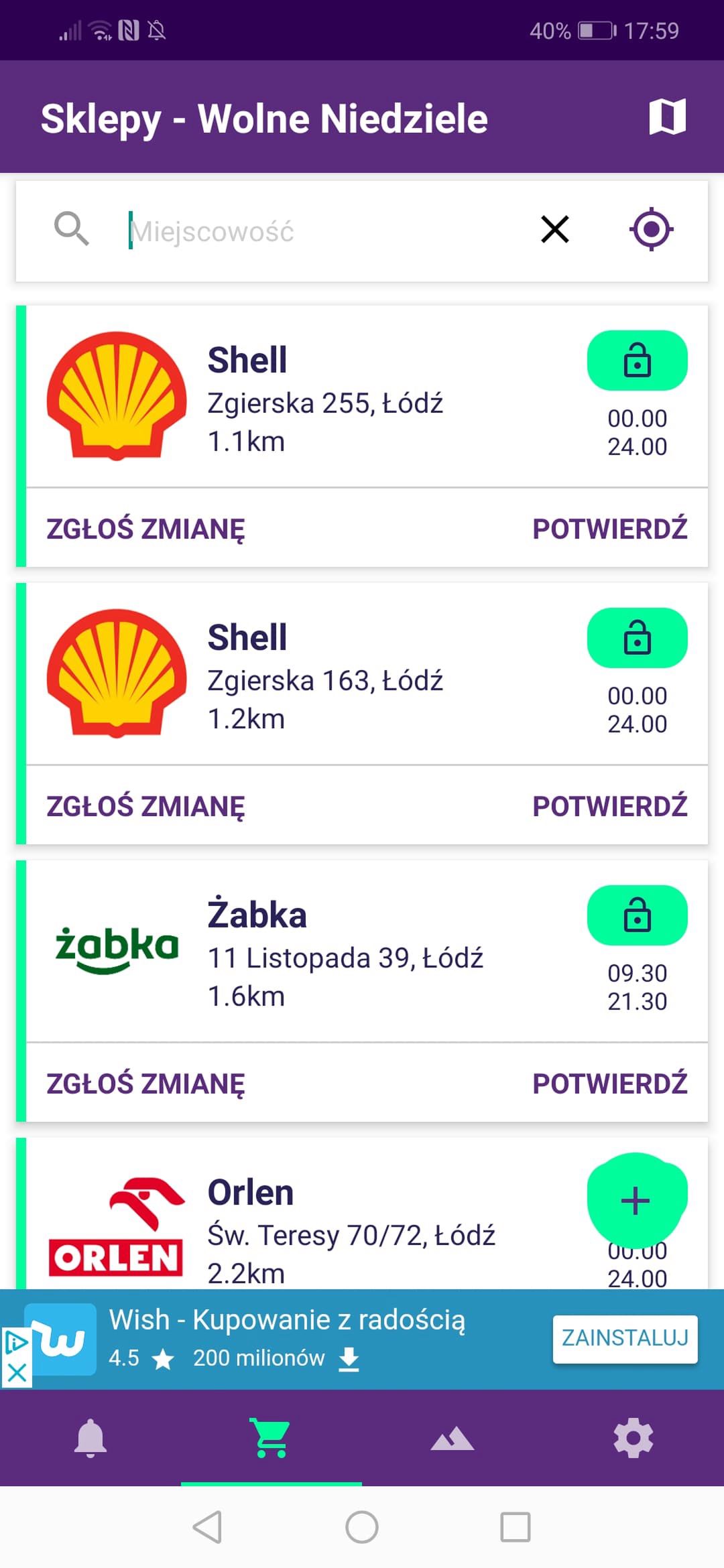Image resolution: width=724 pixels, height=1568 pixels.
Task: Tap Zgłoś zmianę for Shell Zgierska 163
Action: tap(145, 806)
